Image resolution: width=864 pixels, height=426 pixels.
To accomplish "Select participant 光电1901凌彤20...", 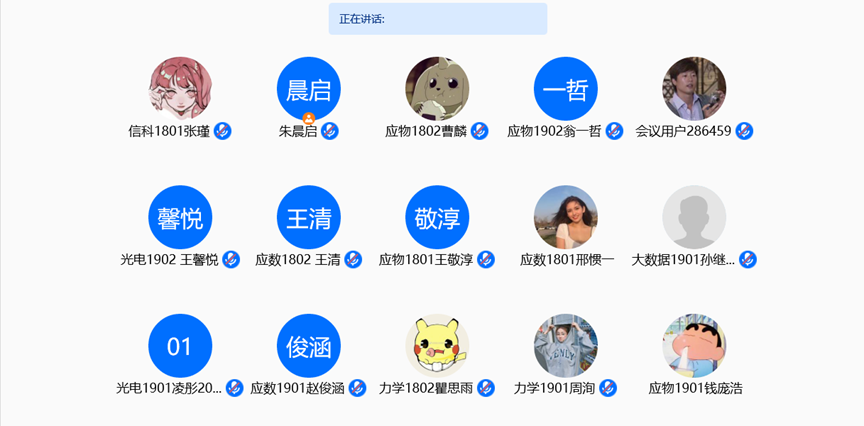I will (x=180, y=346).
